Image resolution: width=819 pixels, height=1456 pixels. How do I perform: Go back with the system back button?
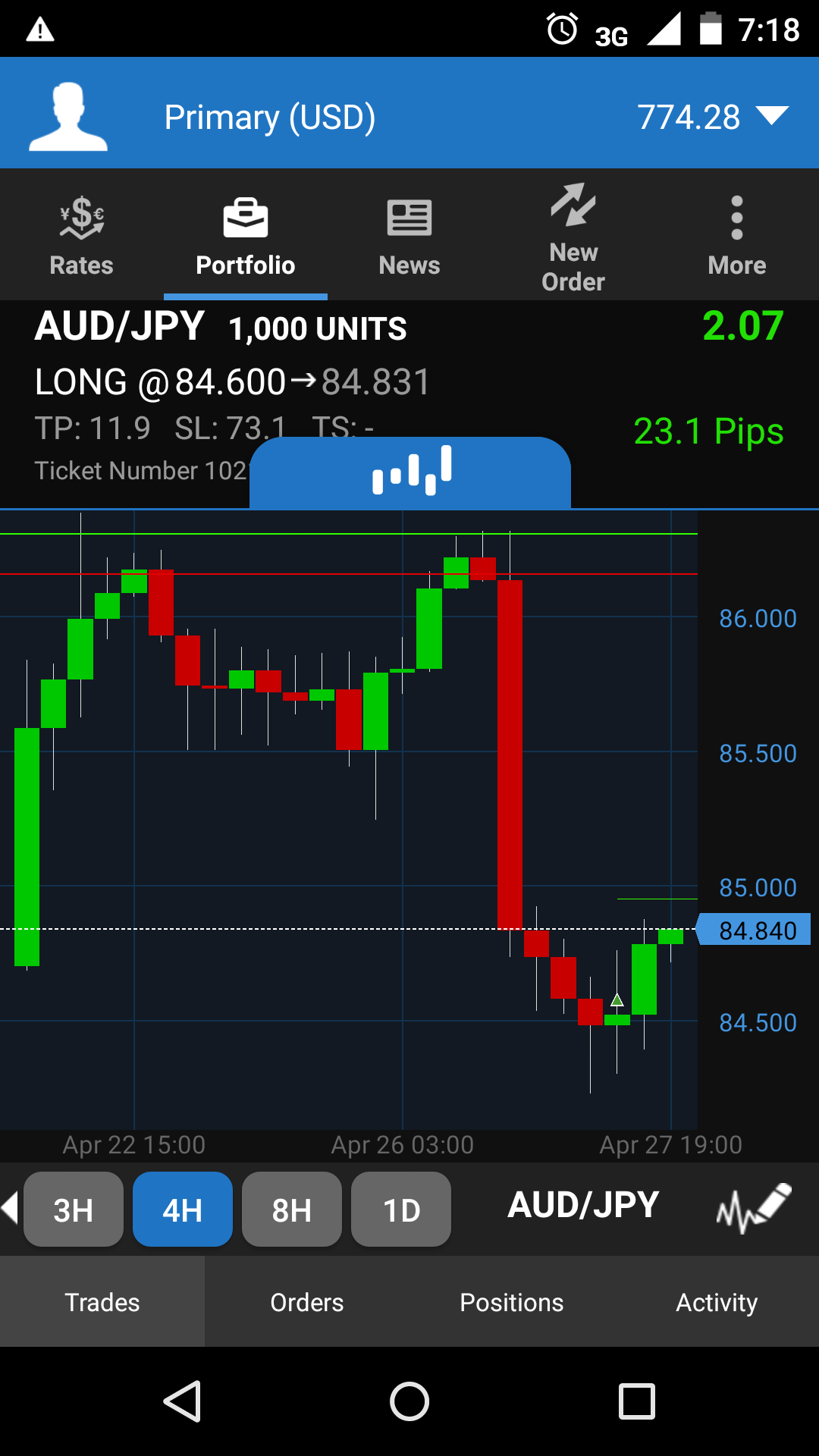(182, 1401)
